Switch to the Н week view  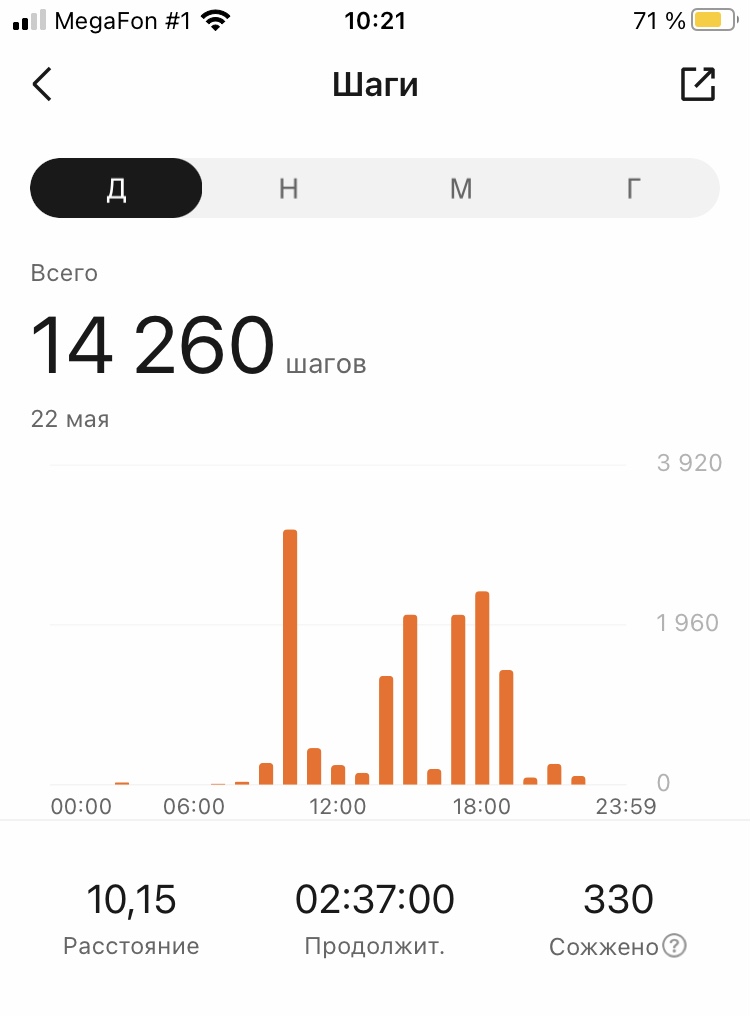[288, 188]
